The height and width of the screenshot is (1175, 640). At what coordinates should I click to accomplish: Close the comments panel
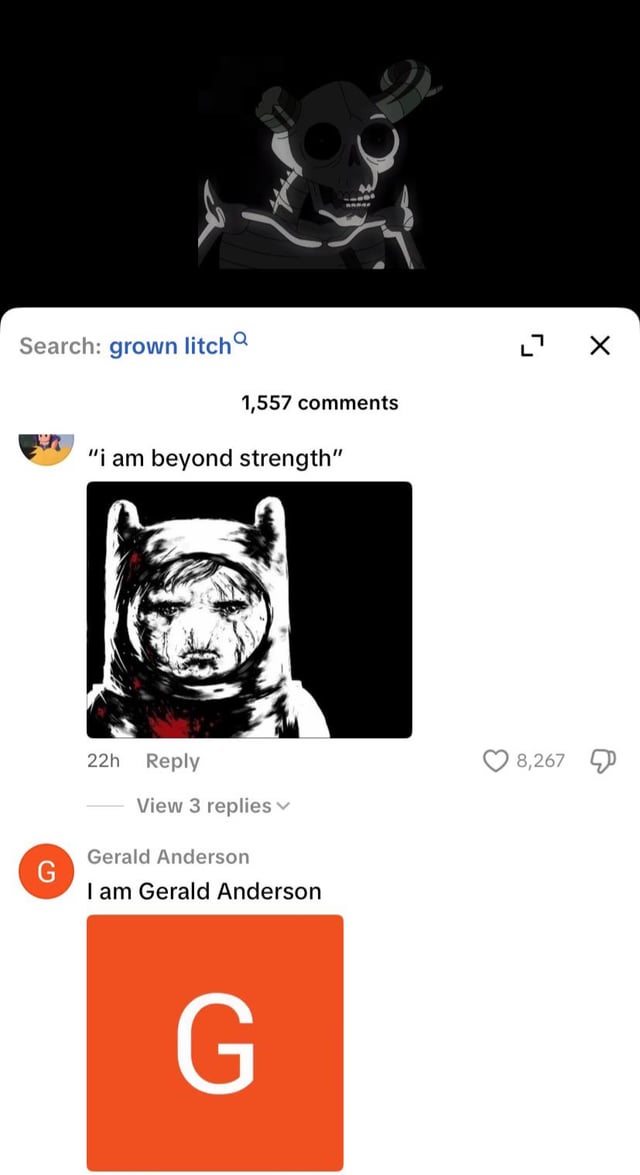point(598,346)
